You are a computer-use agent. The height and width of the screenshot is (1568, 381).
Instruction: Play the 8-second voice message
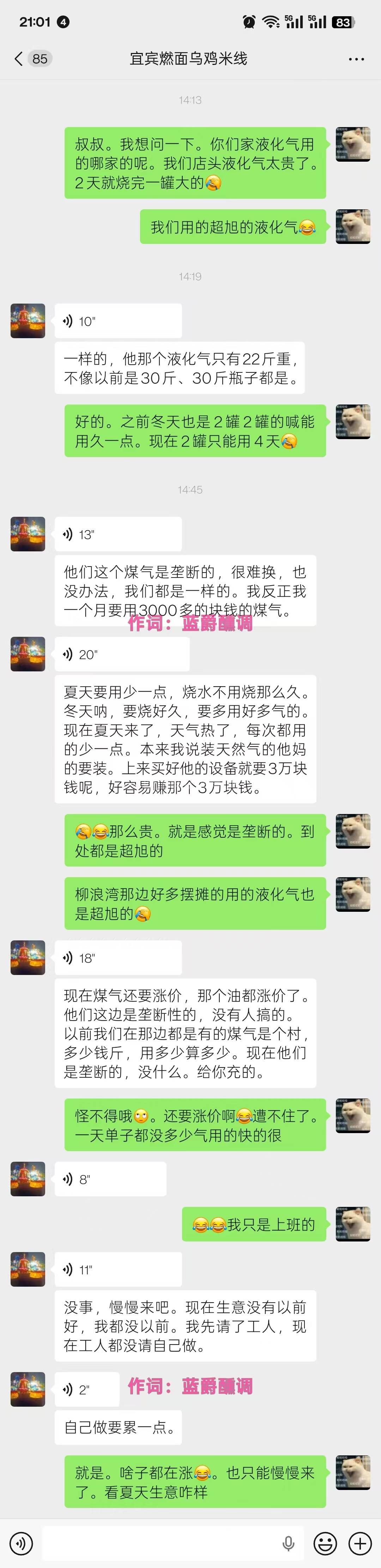(110, 1179)
